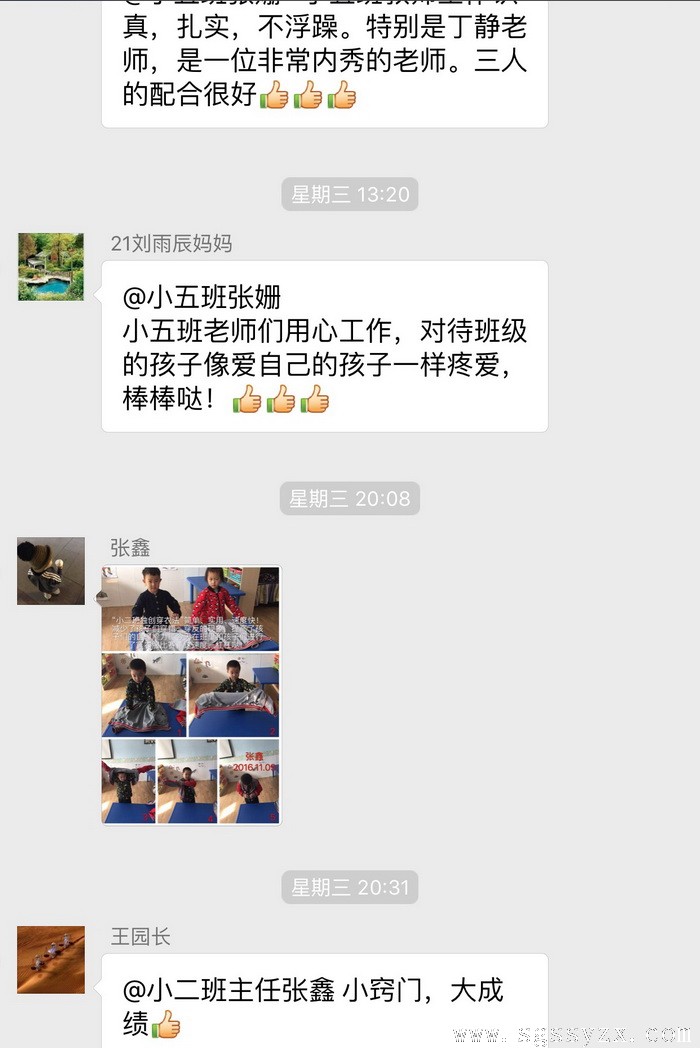
Task: Open the photo collage sent by 张鑫
Action: (190, 695)
